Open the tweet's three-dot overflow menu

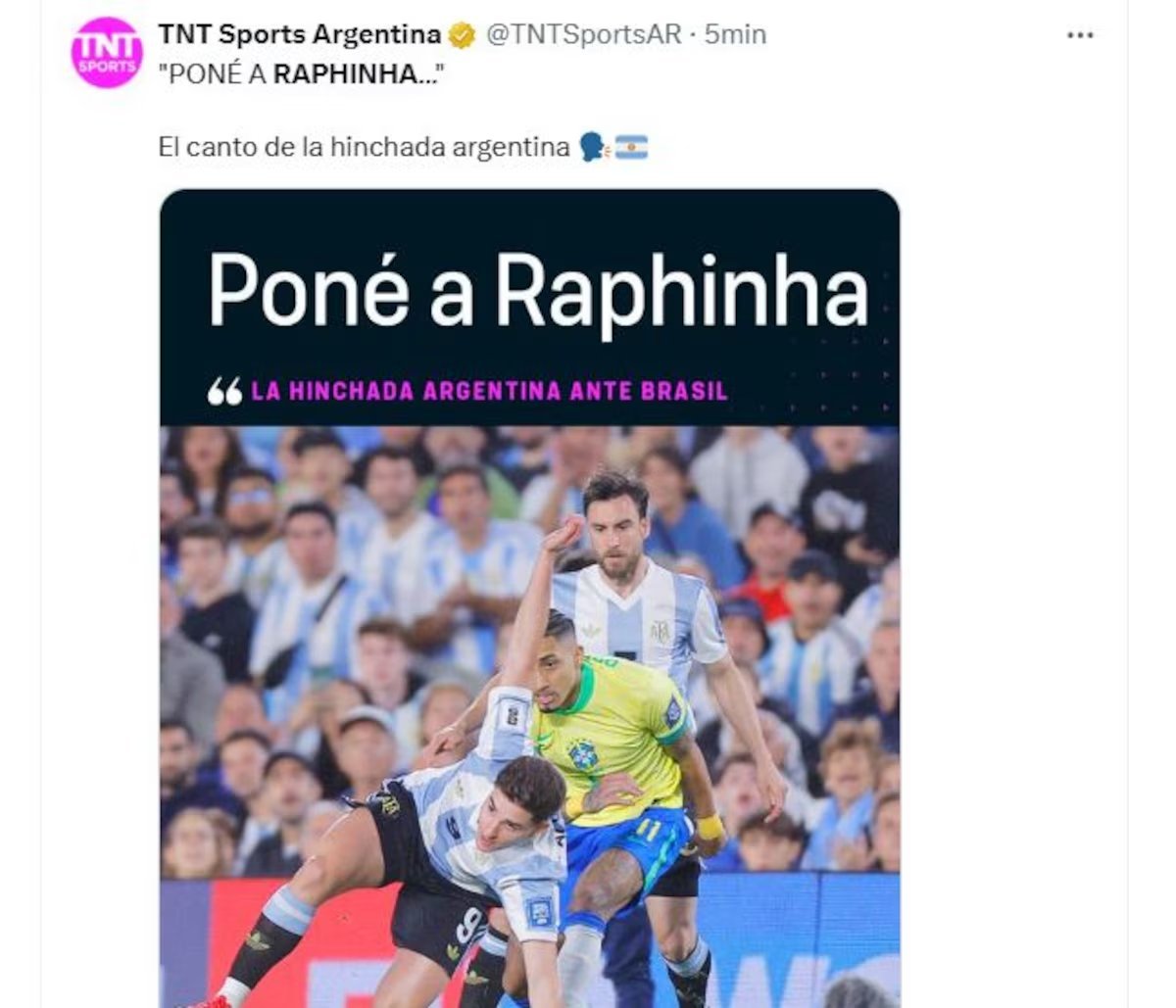click(1079, 34)
